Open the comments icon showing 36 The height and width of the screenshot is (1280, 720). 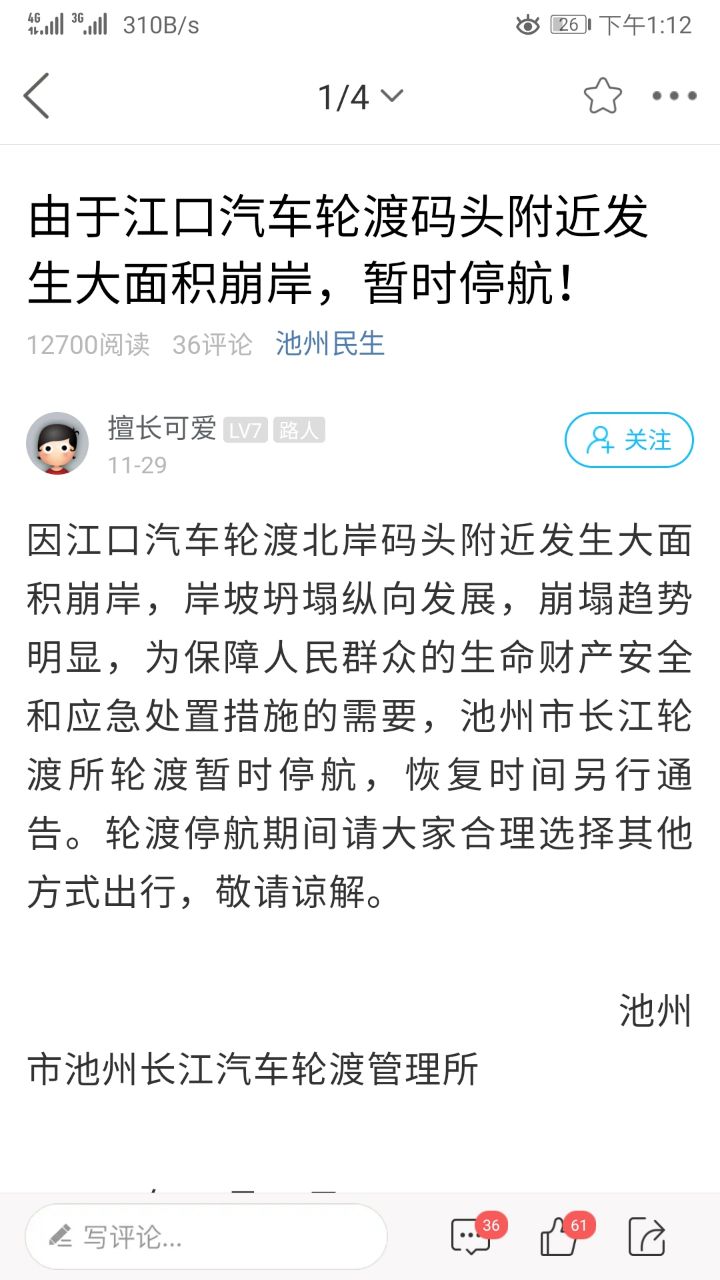pyautogui.click(x=471, y=1238)
